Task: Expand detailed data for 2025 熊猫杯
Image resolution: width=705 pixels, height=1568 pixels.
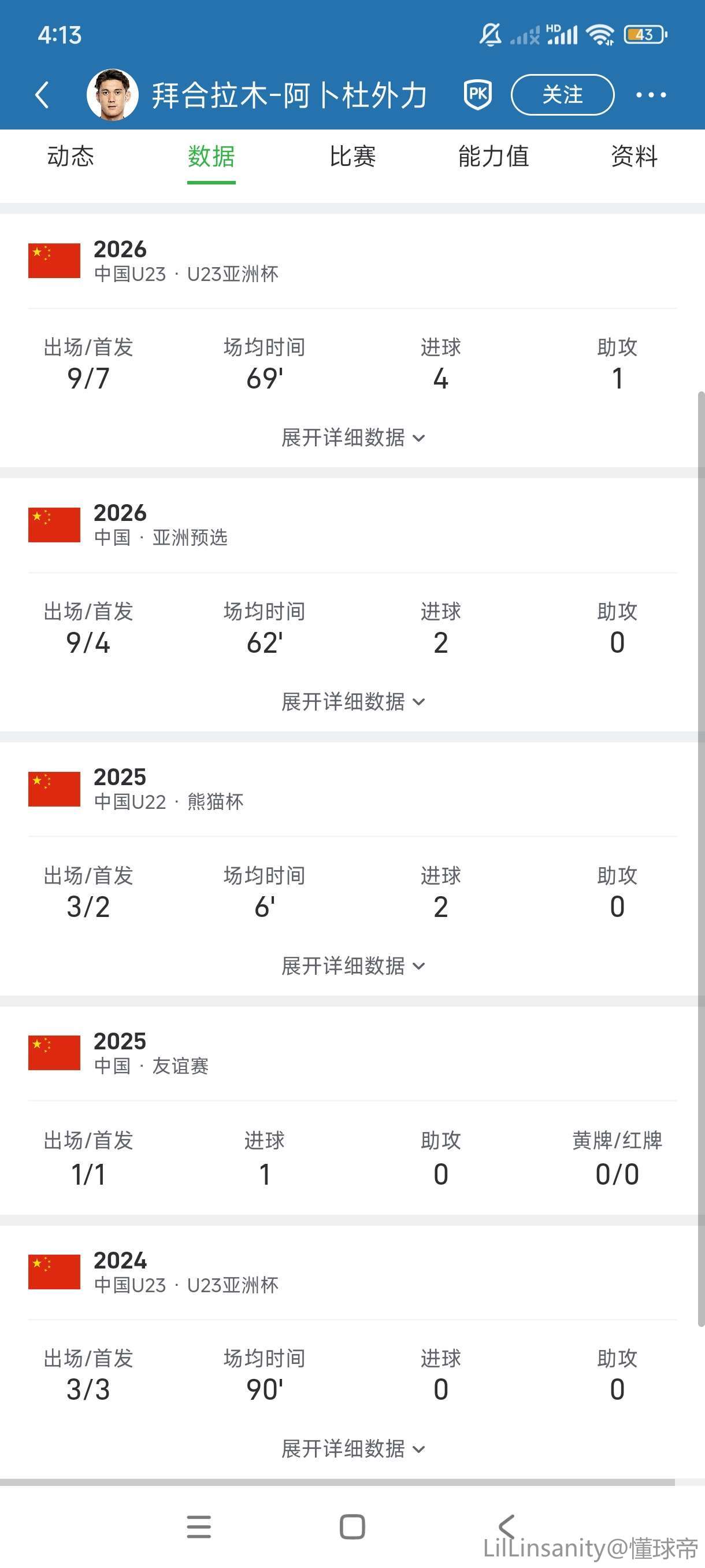Action: coord(352,966)
